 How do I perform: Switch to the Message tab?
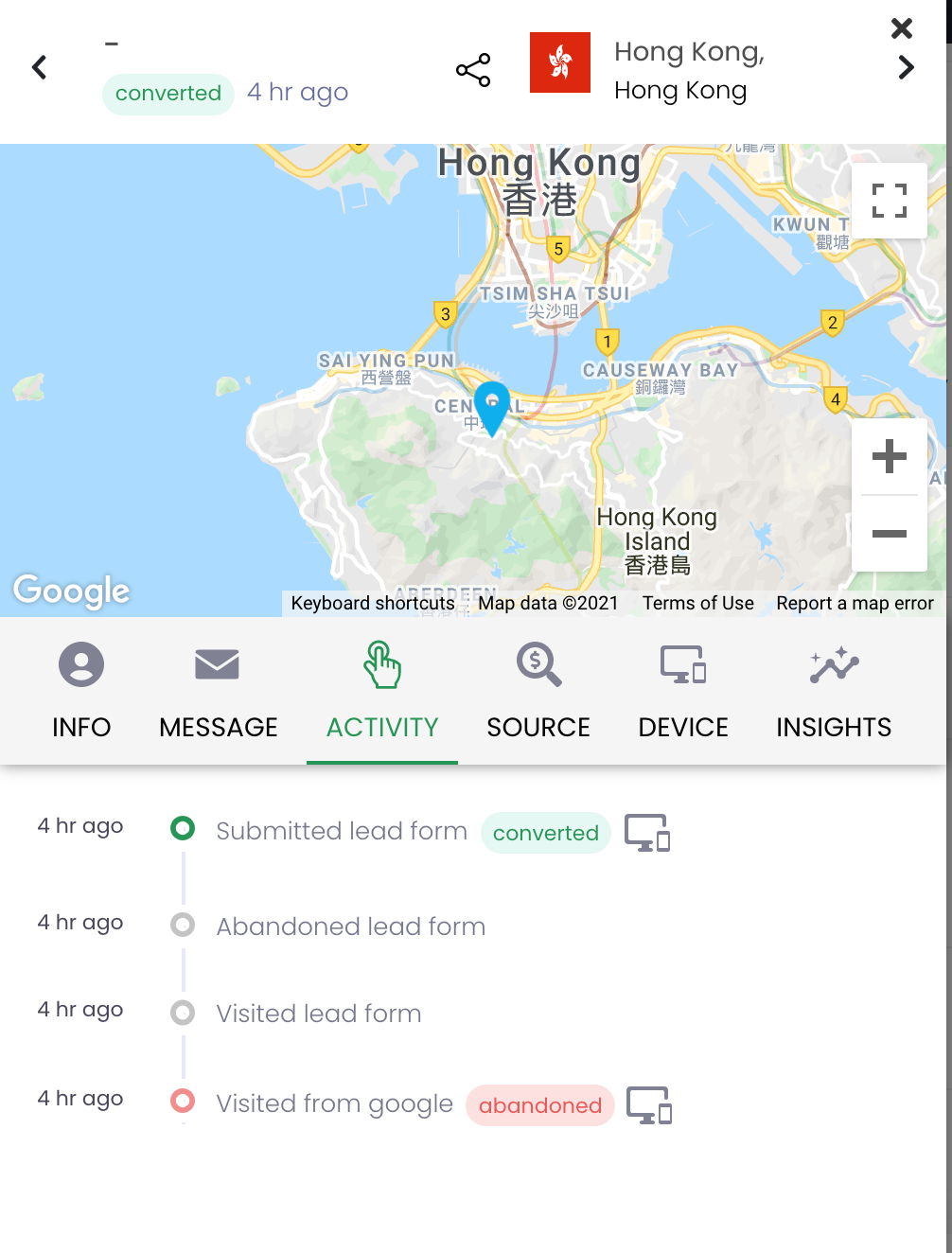coord(218,690)
